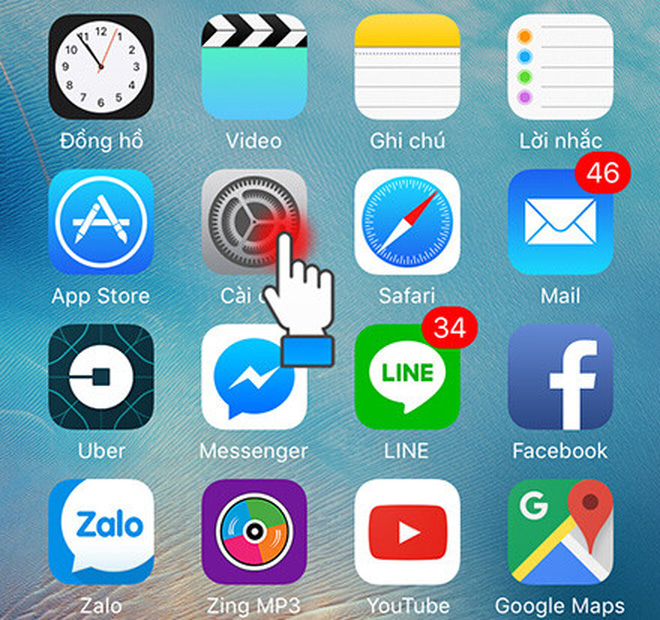
Task: Open the YouTube app
Action: pos(407,532)
